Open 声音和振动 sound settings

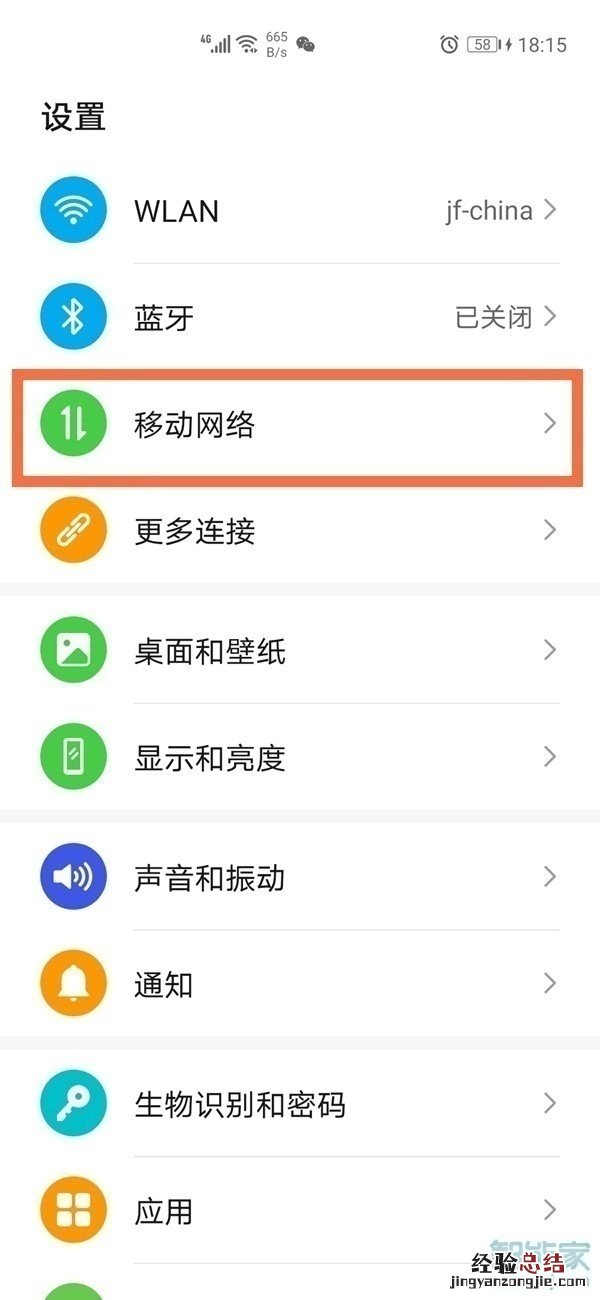click(300, 878)
